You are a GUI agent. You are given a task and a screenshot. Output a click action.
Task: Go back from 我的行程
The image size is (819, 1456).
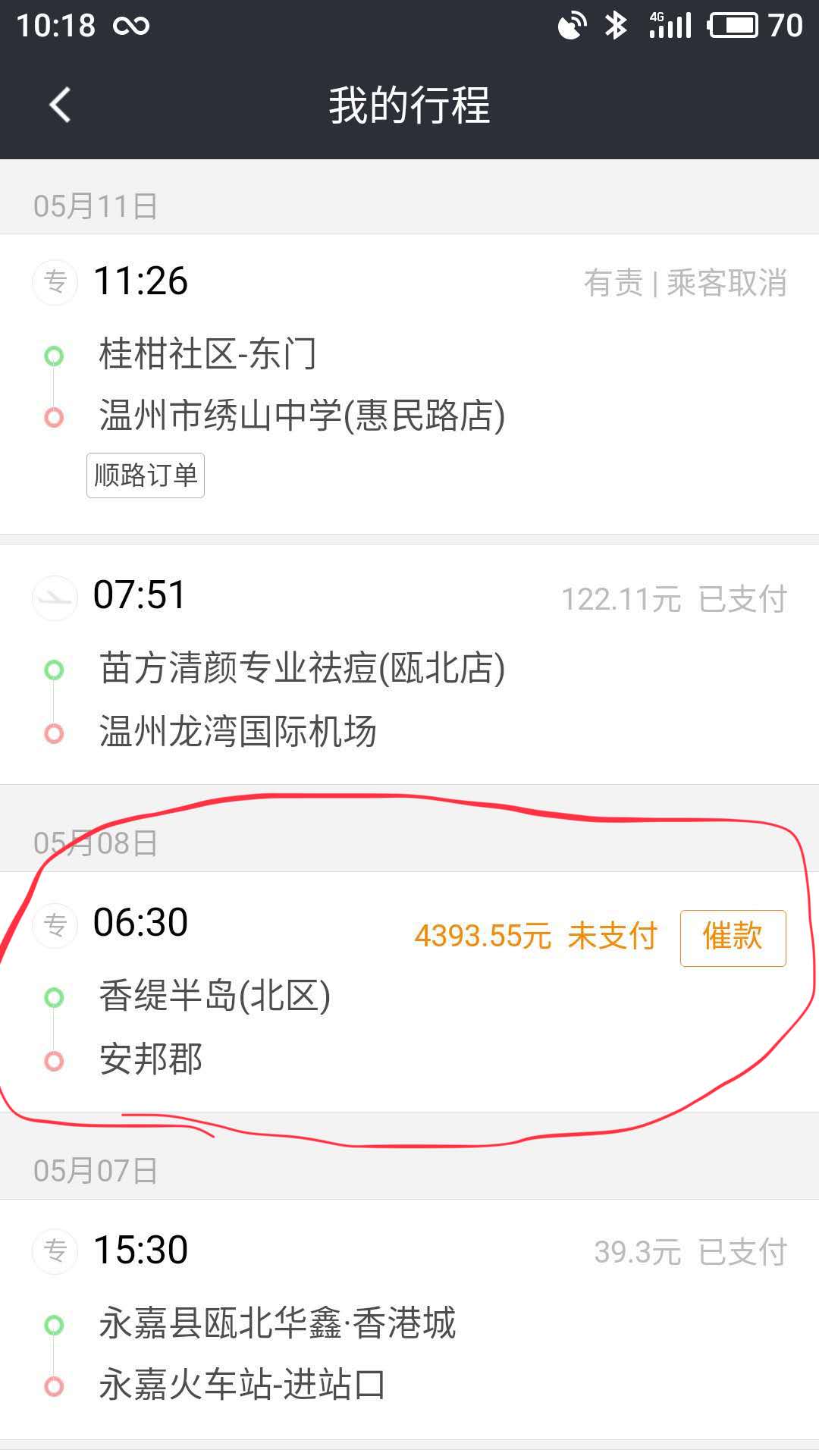60,105
